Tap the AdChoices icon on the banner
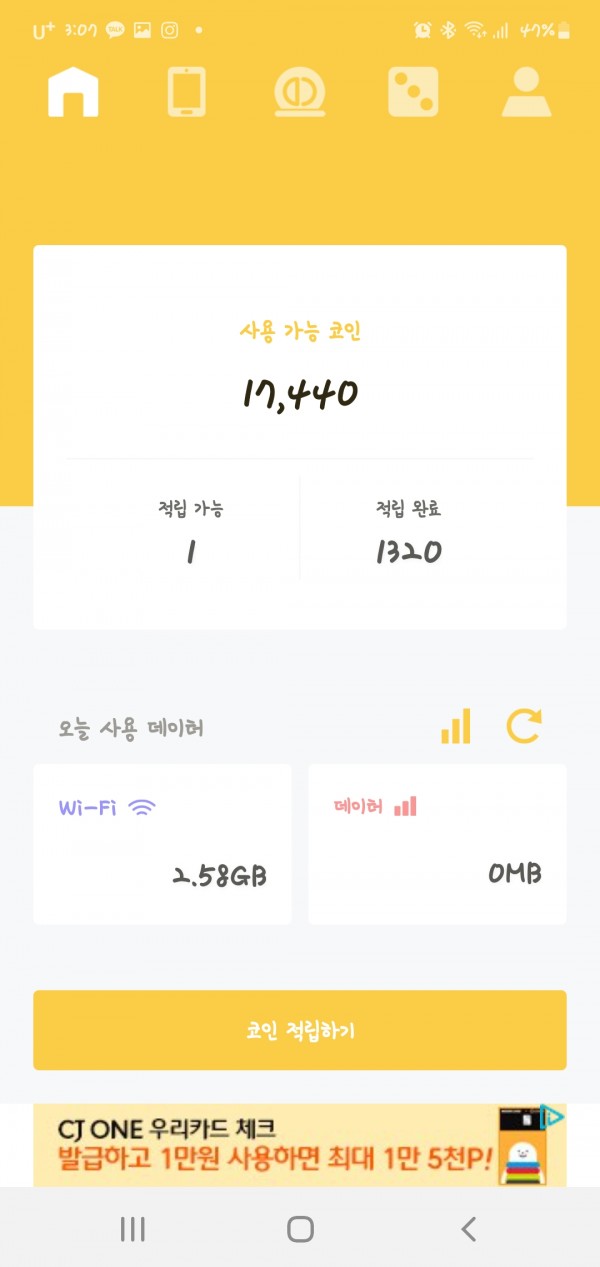The width and height of the screenshot is (600, 1267). (x=551, y=1116)
